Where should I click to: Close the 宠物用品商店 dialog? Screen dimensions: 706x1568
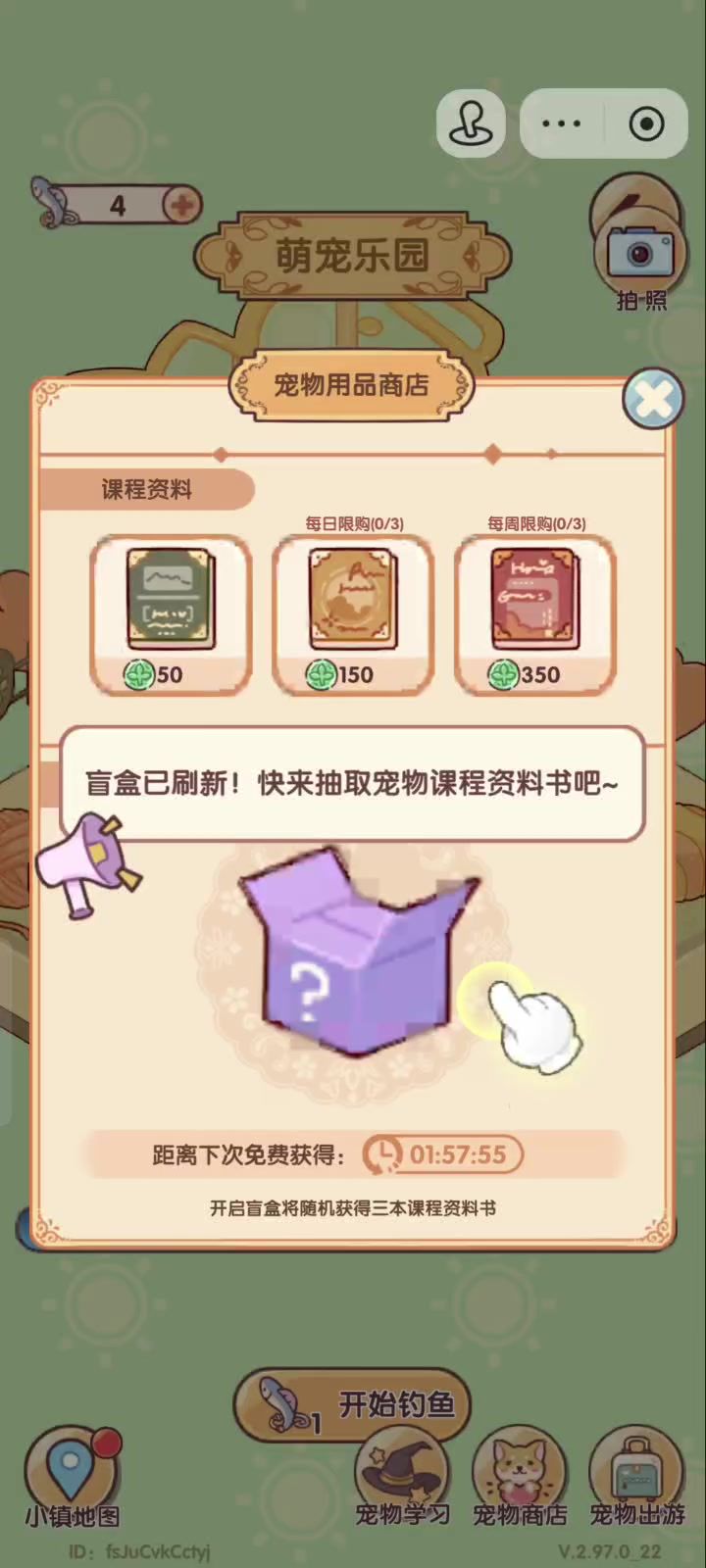653,399
